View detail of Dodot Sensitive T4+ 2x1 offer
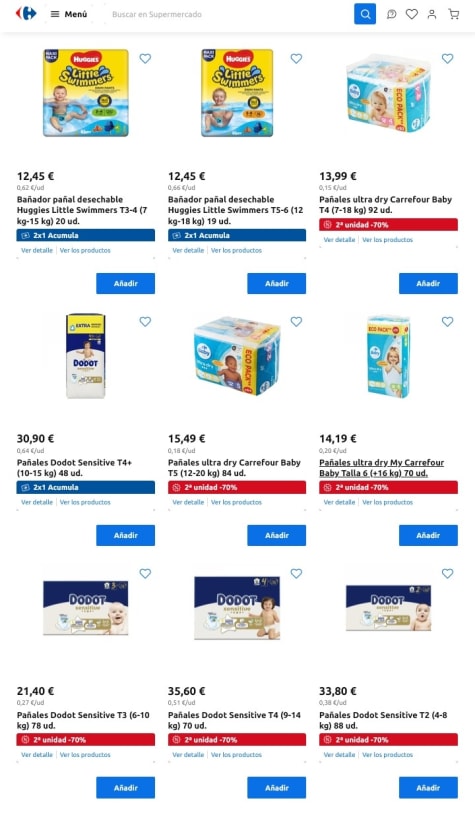 (37, 502)
